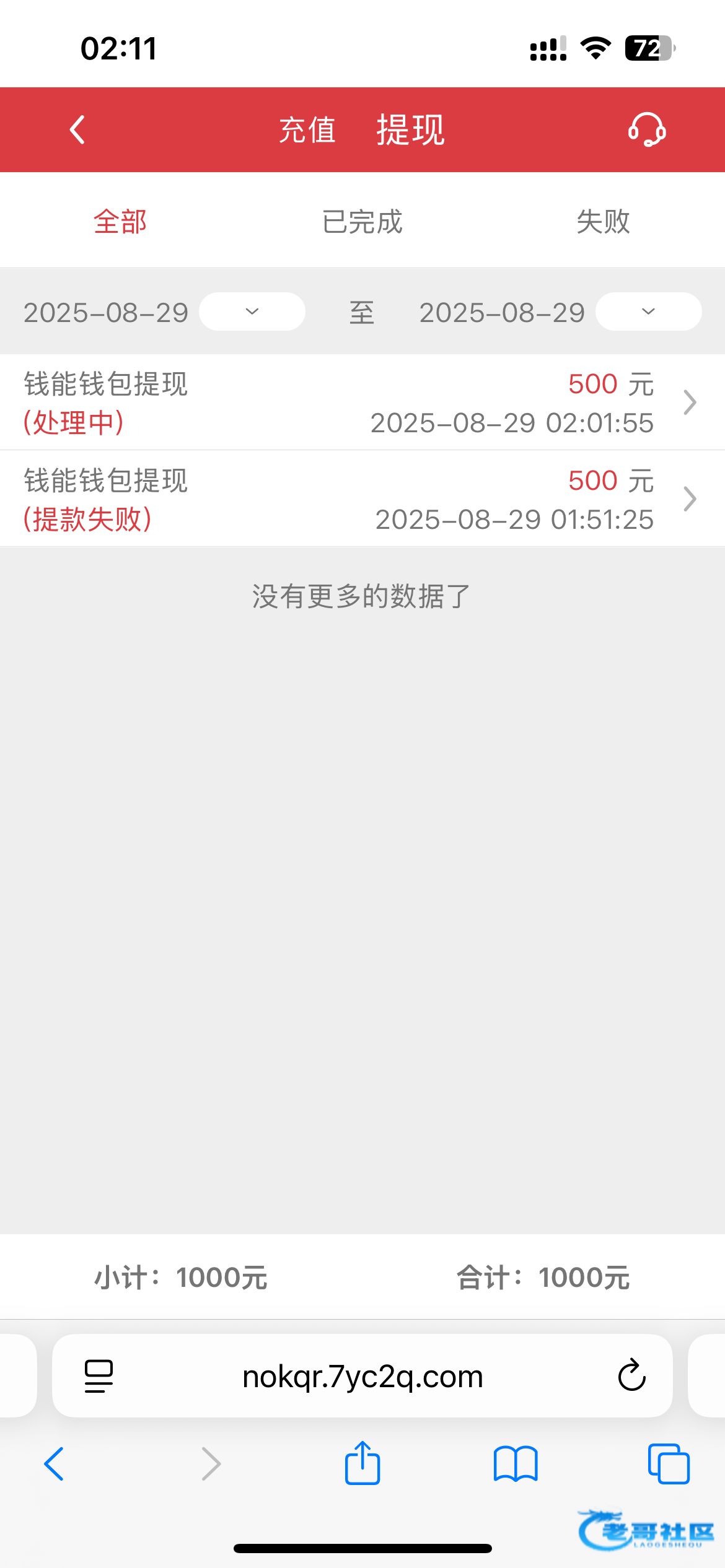Open the 提款失败 withdrawal record
The image size is (725, 1568).
coord(362,499)
